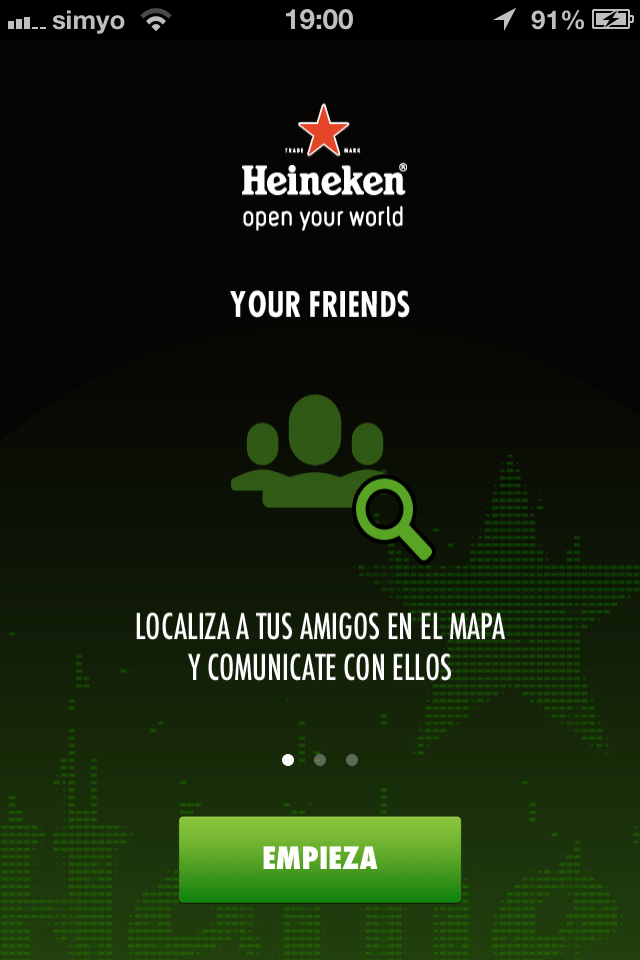Tap the green EMPIEZA button
The image size is (640, 960).
(x=320, y=859)
